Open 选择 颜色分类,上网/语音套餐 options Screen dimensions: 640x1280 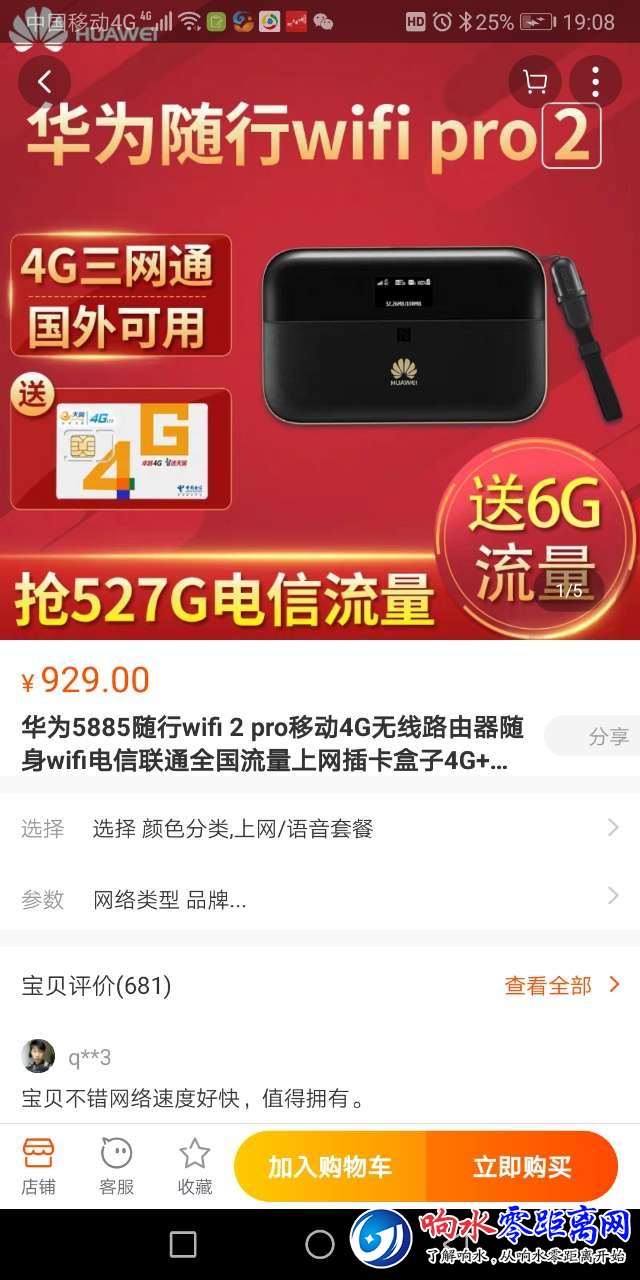[320, 828]
